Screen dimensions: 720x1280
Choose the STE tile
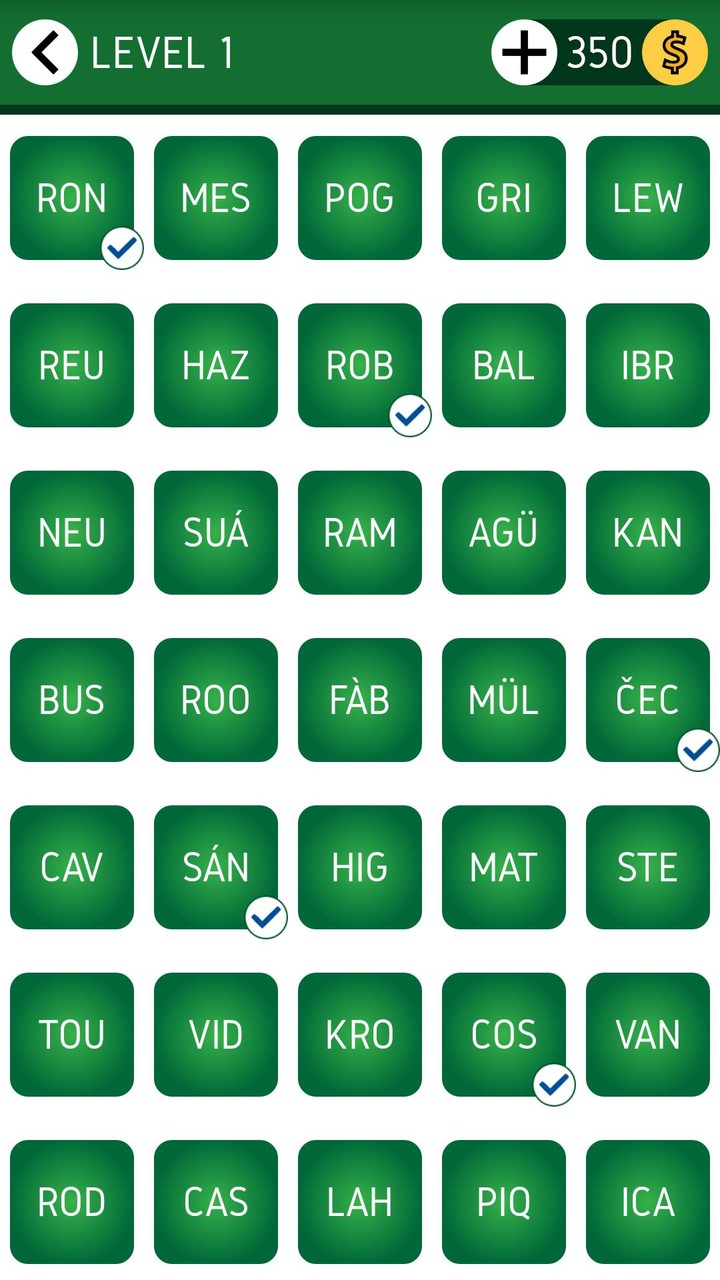(x=648, y=867)
